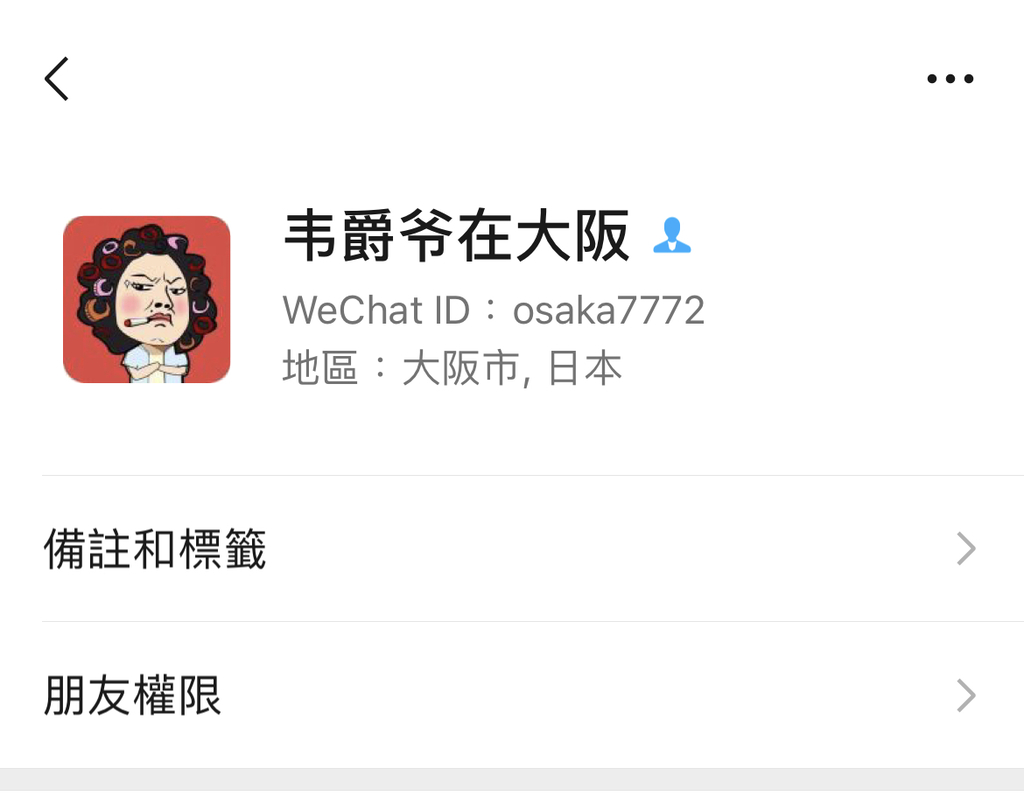Open 備註和標籤 settings row
This screenshot has height=796, width=1024.
(510, 549)
